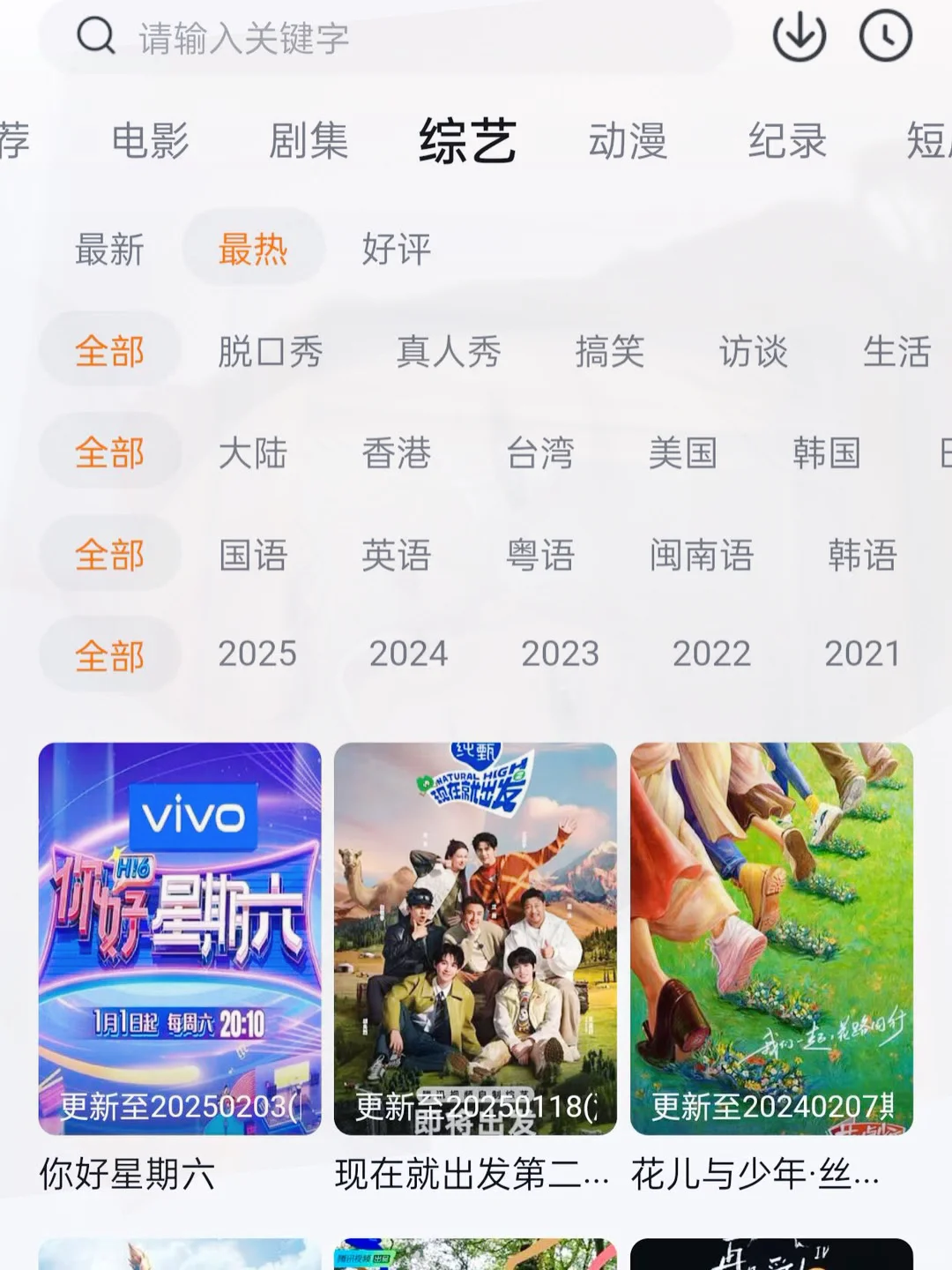This screenshot has height=1270, width=952.
Task: Select 韩国 as the region
Action: pyautogui.click(x=826, y=453)
